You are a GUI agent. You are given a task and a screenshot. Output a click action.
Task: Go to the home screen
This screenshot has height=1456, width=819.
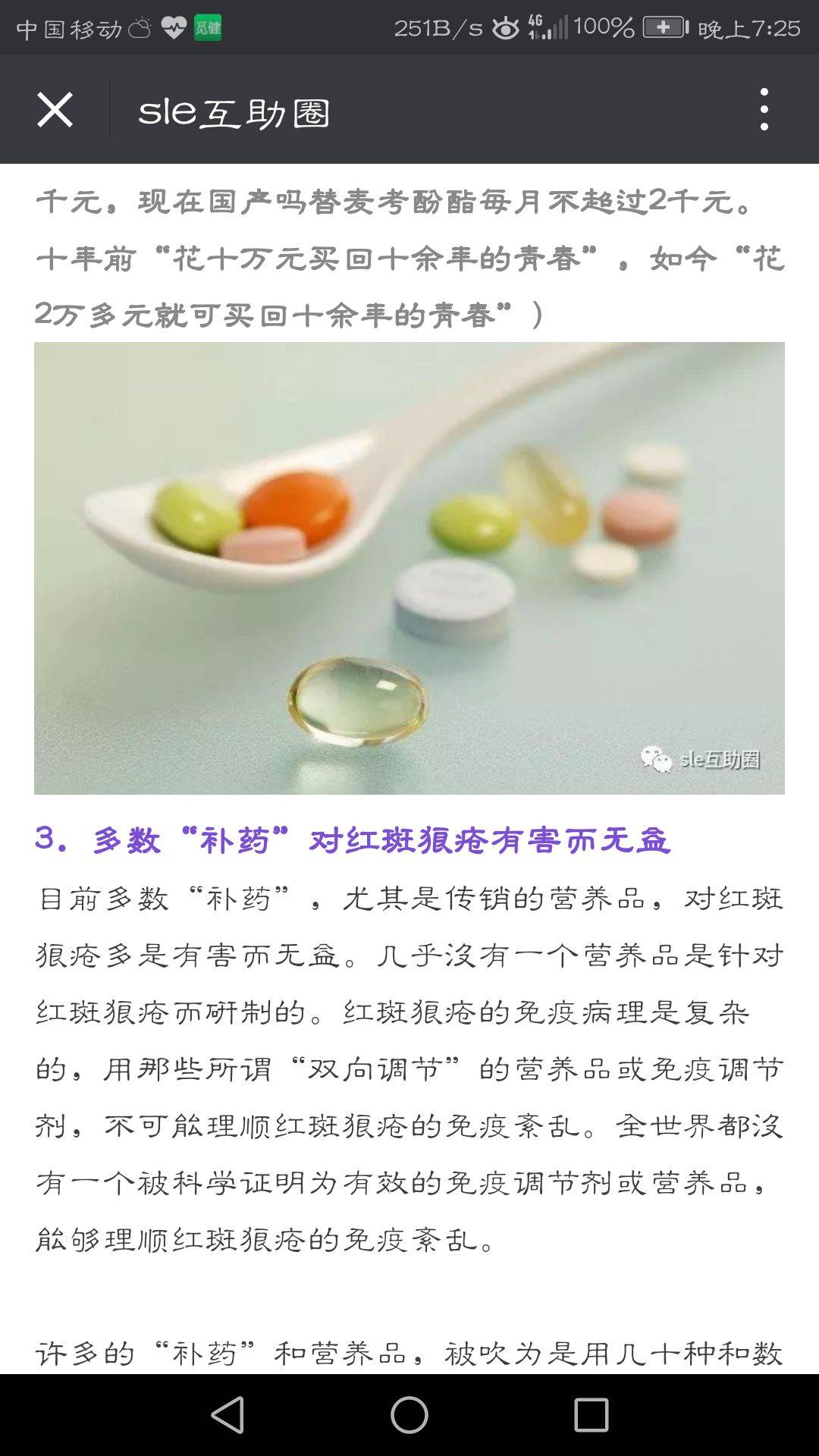pos(409,1415)
